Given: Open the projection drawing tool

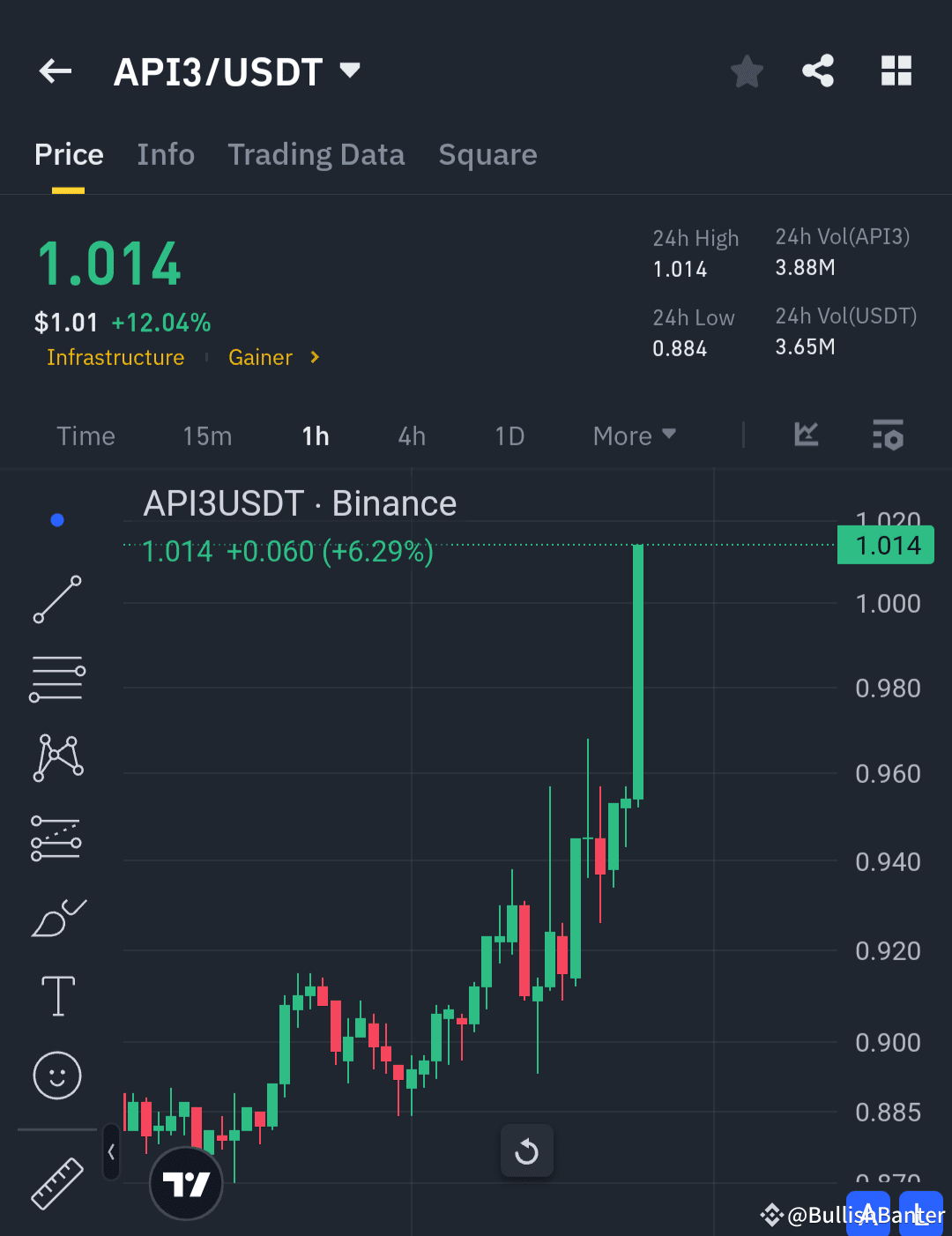Looking at the screenshot, I should pyautogui.click(x=56, y=836).
